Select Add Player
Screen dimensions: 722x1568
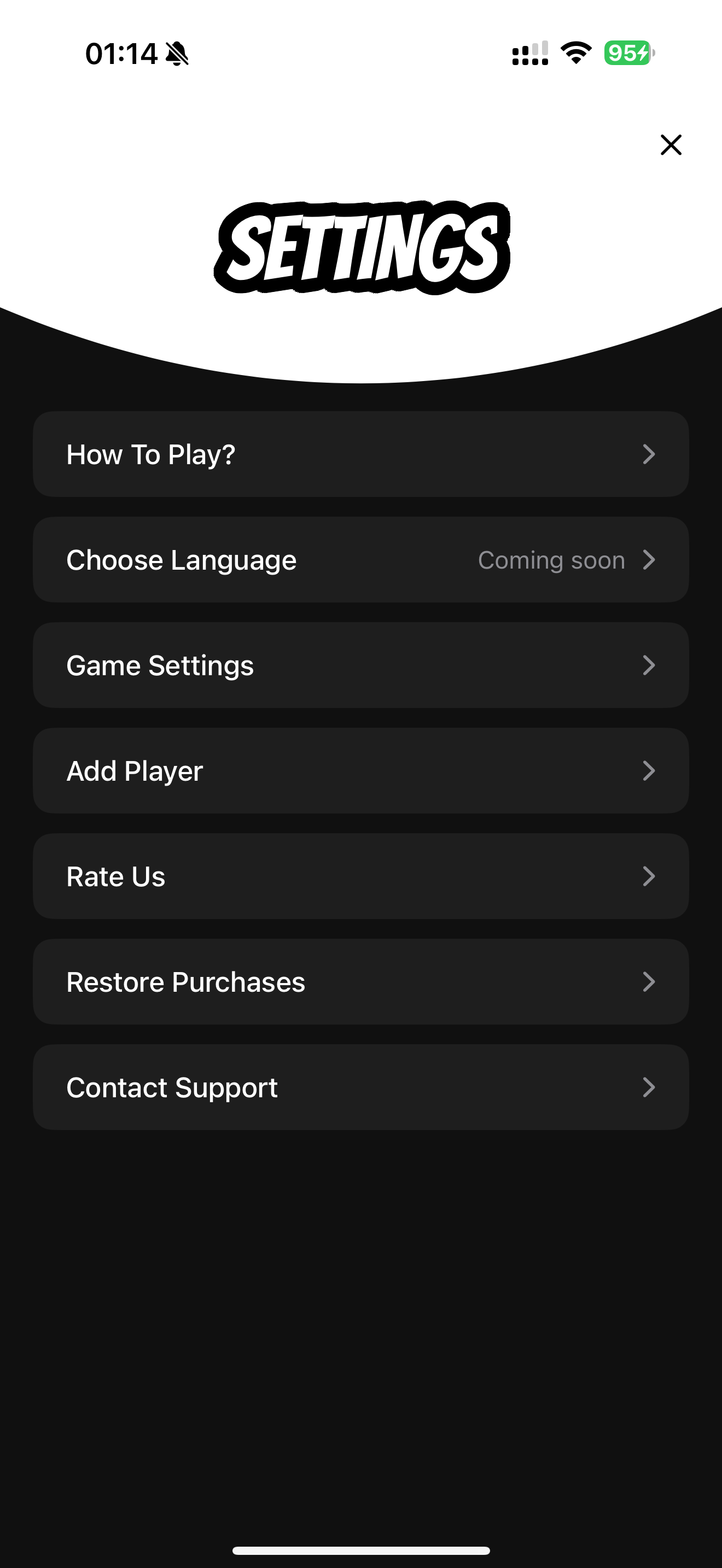[361, 771]
